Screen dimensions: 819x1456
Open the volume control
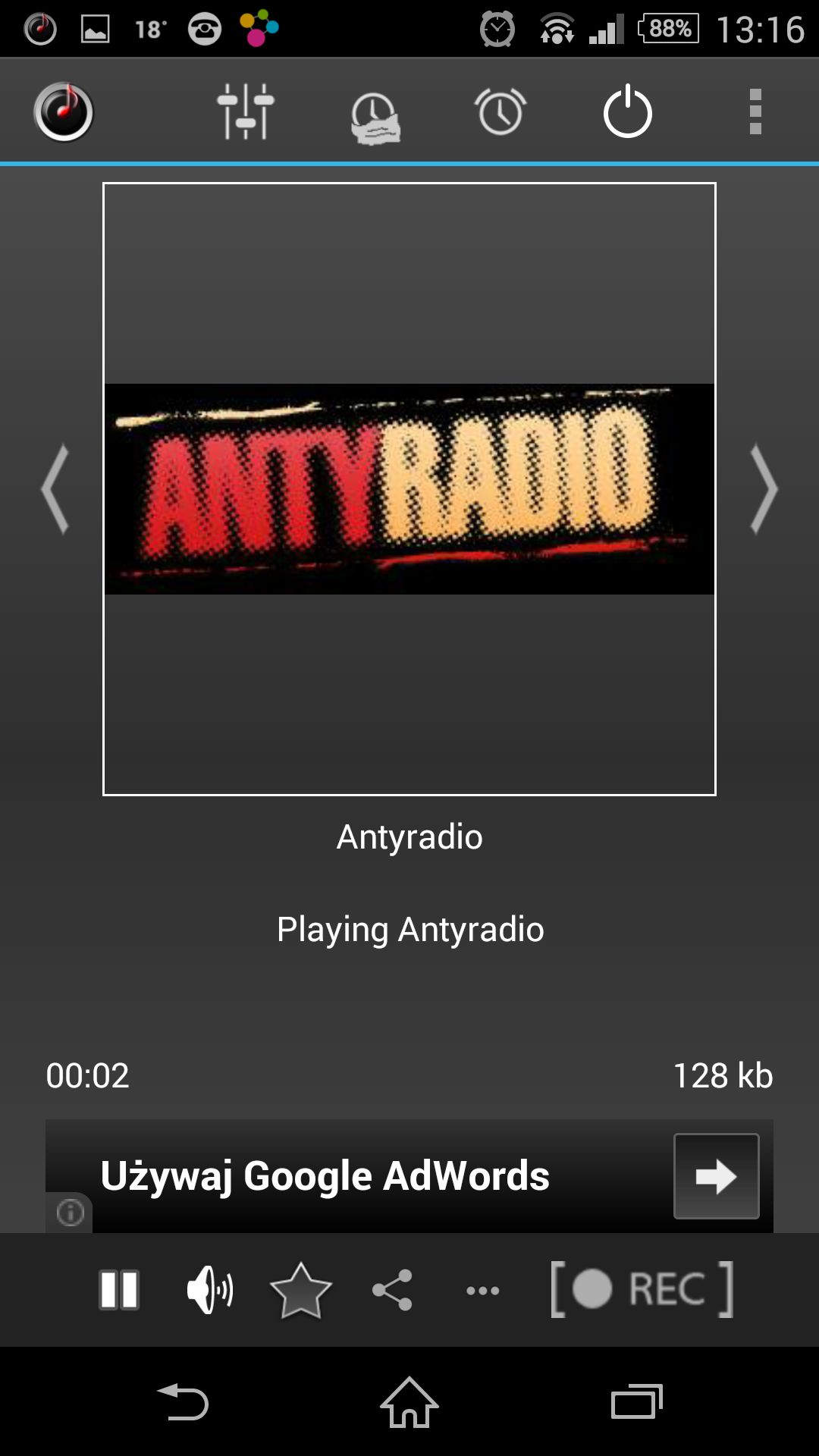click(x=210, y=1289)
